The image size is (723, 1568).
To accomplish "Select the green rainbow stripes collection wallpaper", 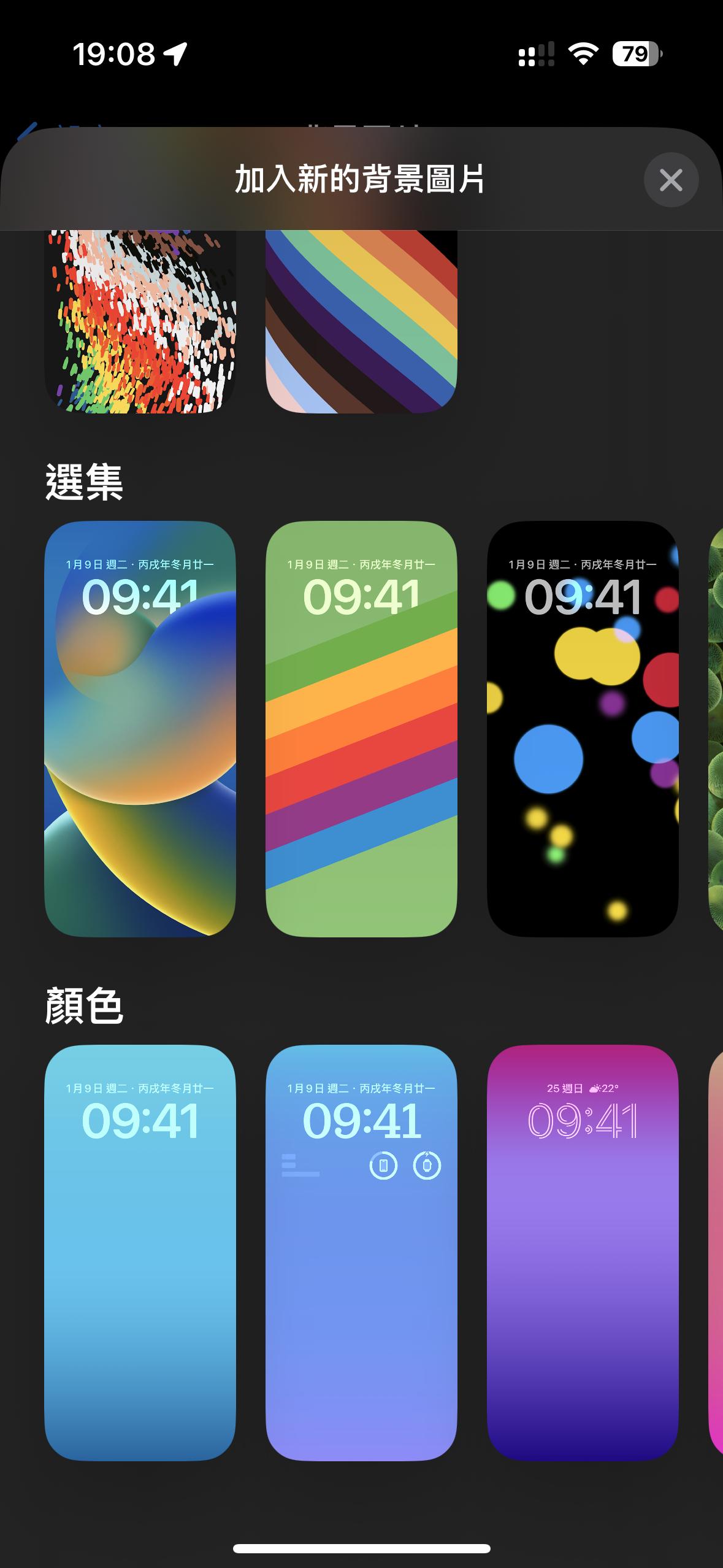I will click(361, 729).
